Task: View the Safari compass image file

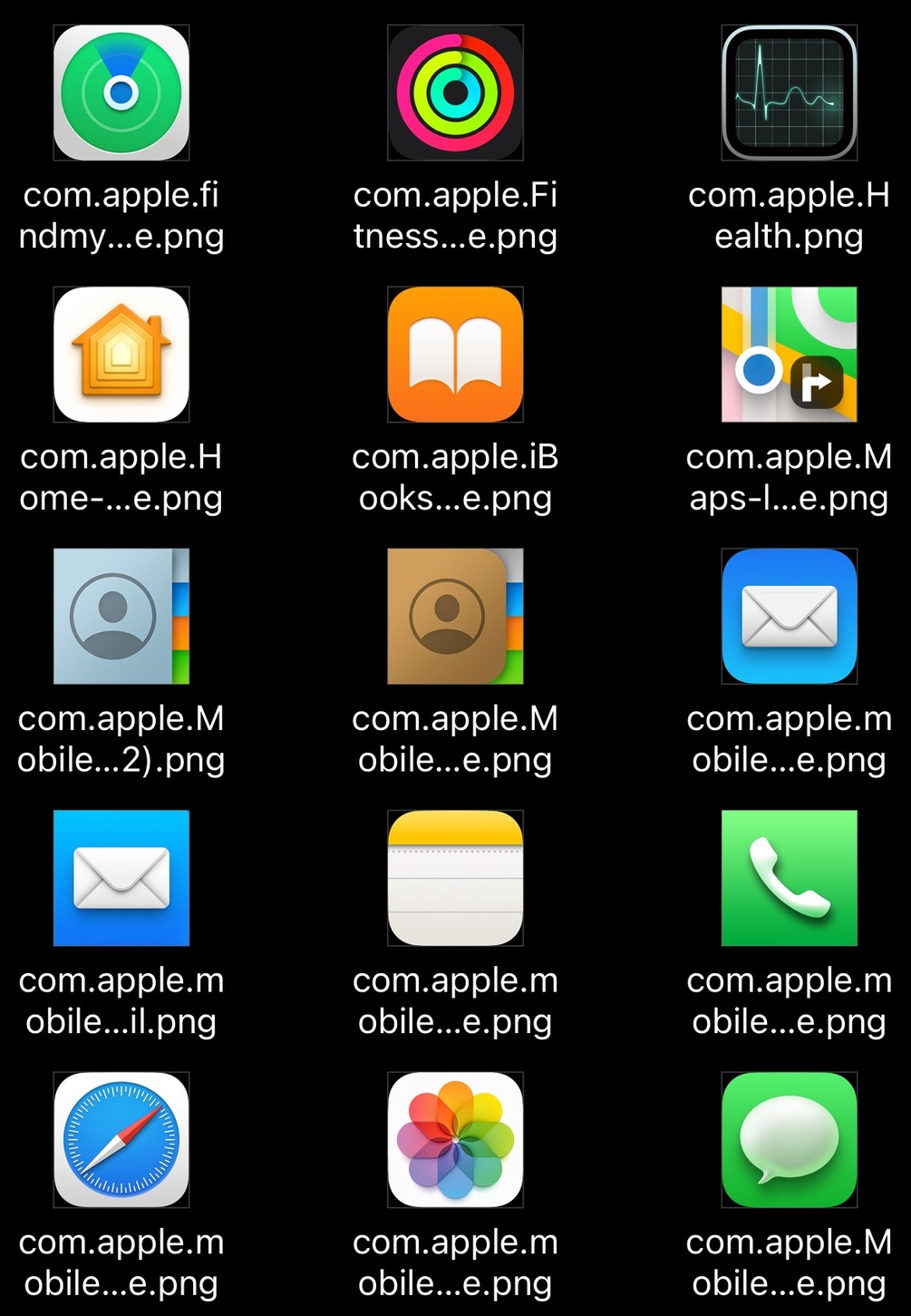Action: coord(121,1140)
